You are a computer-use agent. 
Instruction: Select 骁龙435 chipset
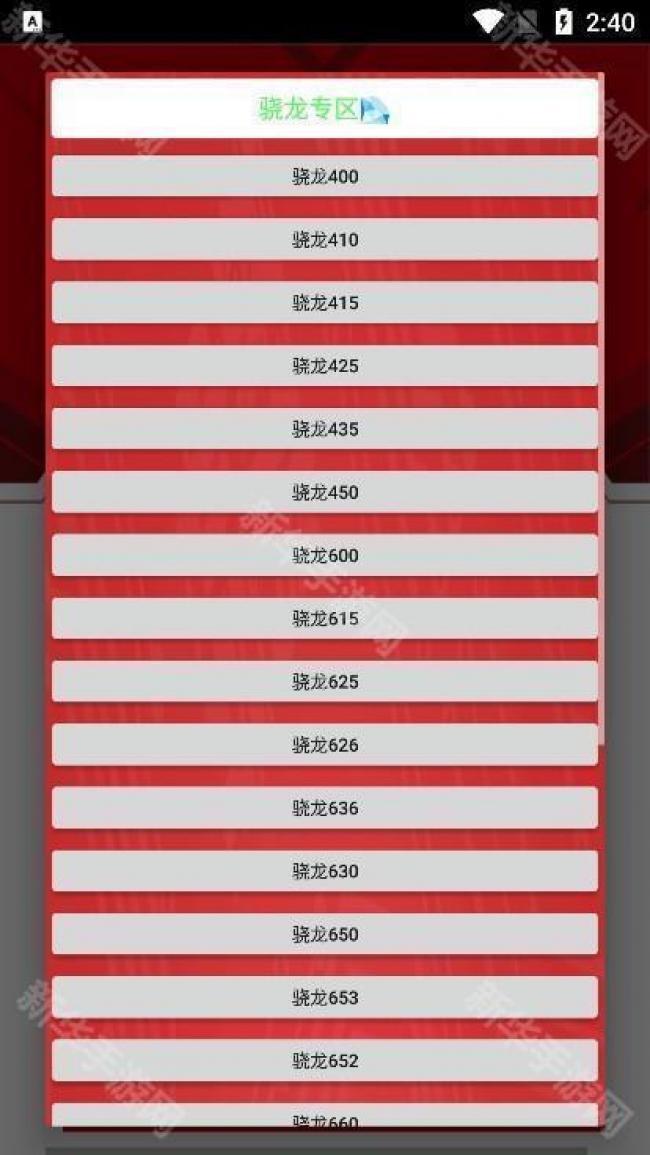325,429
